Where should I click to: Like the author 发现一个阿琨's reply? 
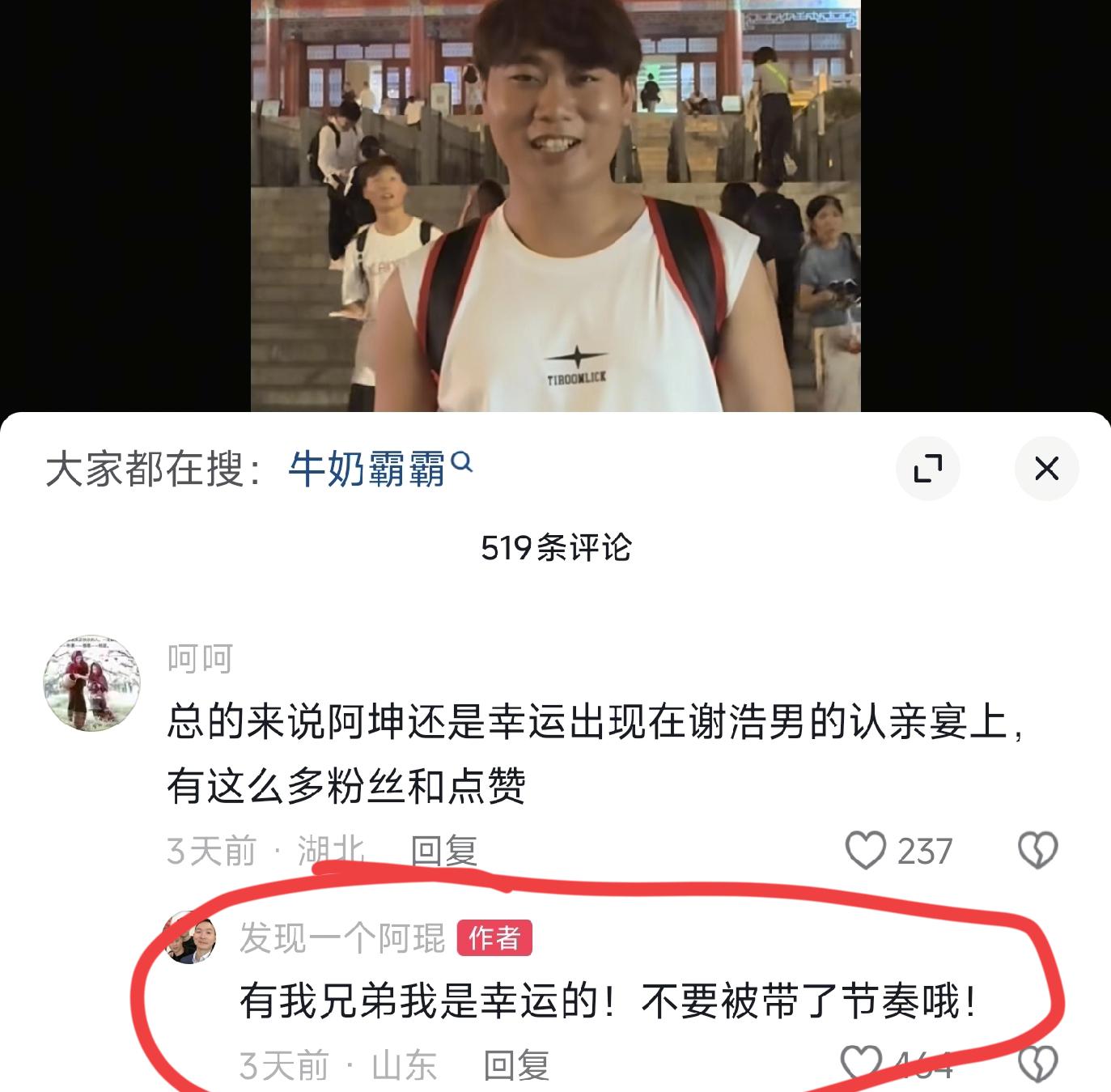pos(861,1064)
